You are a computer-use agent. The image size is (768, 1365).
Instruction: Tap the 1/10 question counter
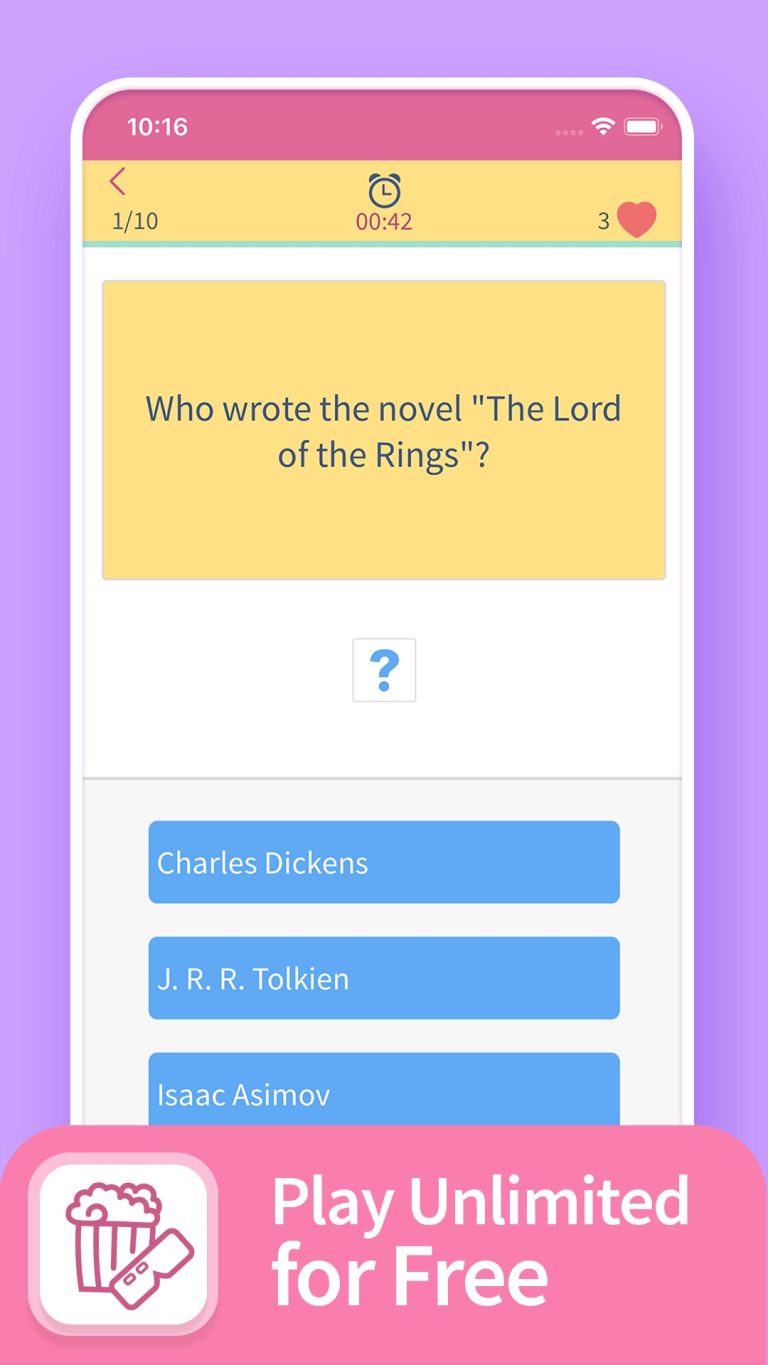134,221
